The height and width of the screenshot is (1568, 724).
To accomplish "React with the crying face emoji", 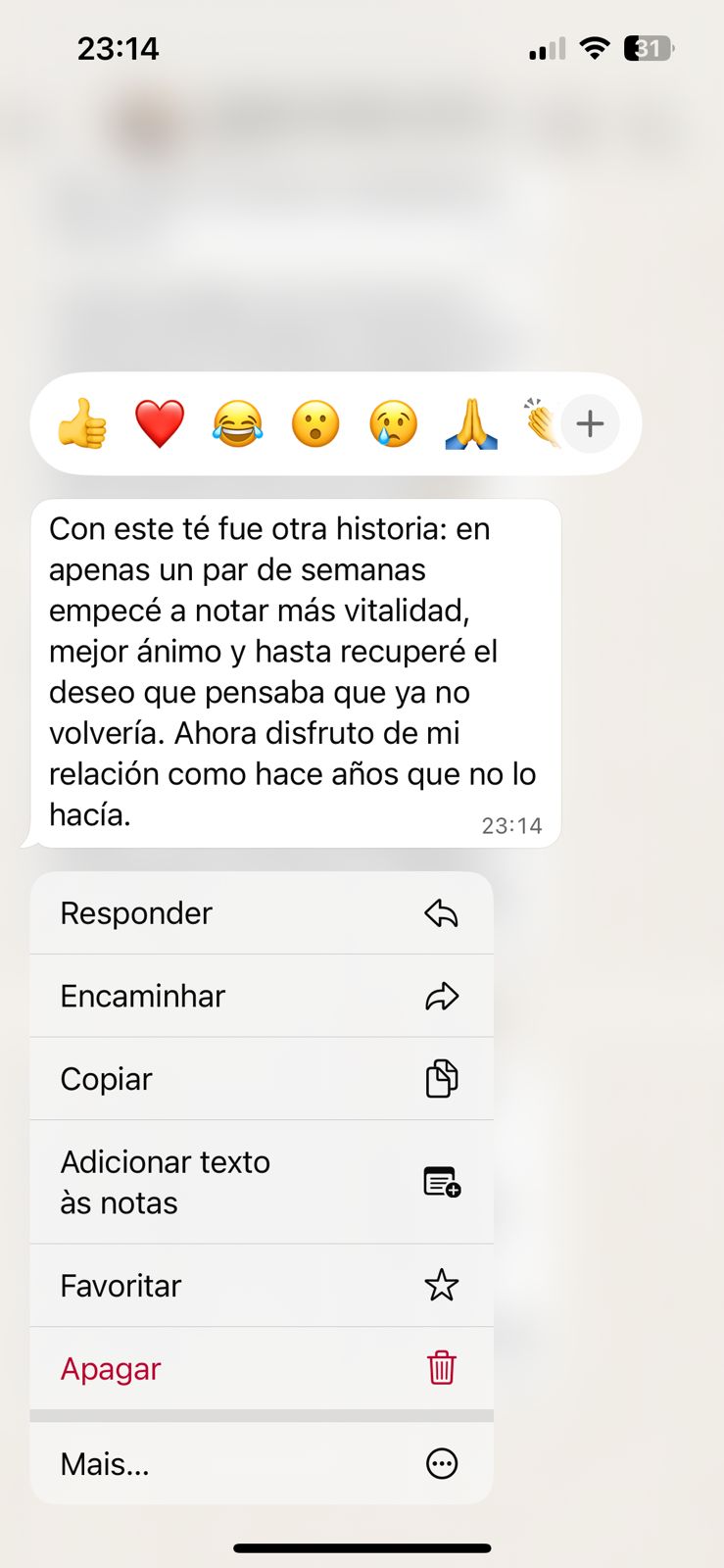I will [394, 423].
